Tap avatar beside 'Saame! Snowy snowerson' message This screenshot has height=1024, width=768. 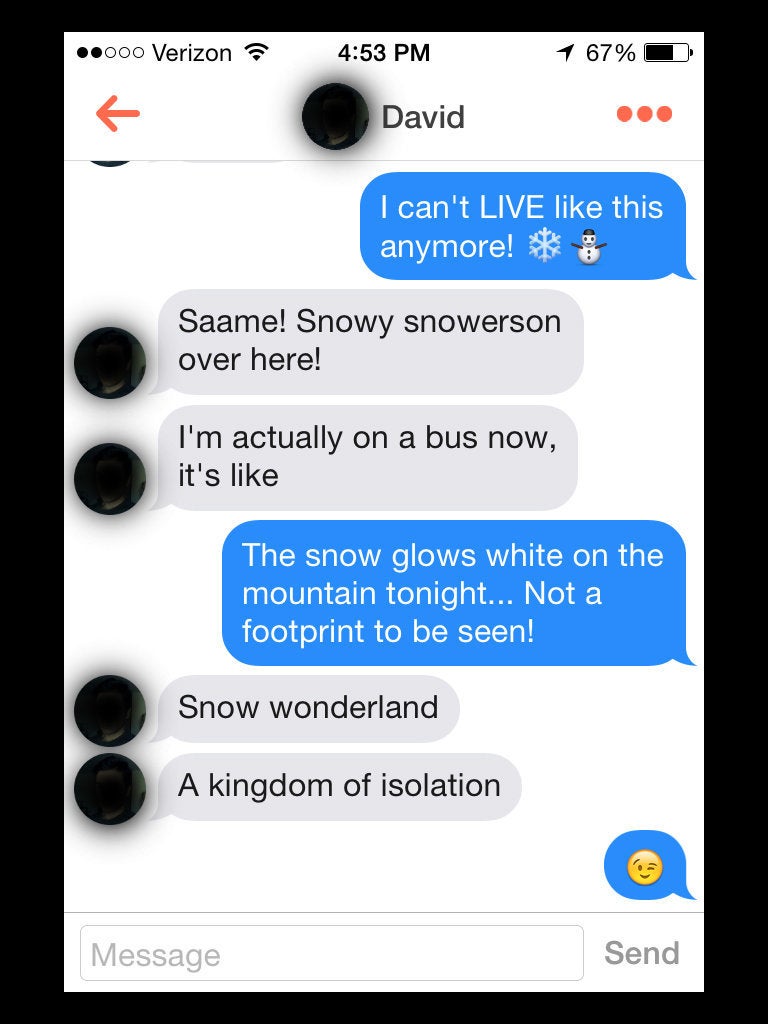tap(110, 362)
